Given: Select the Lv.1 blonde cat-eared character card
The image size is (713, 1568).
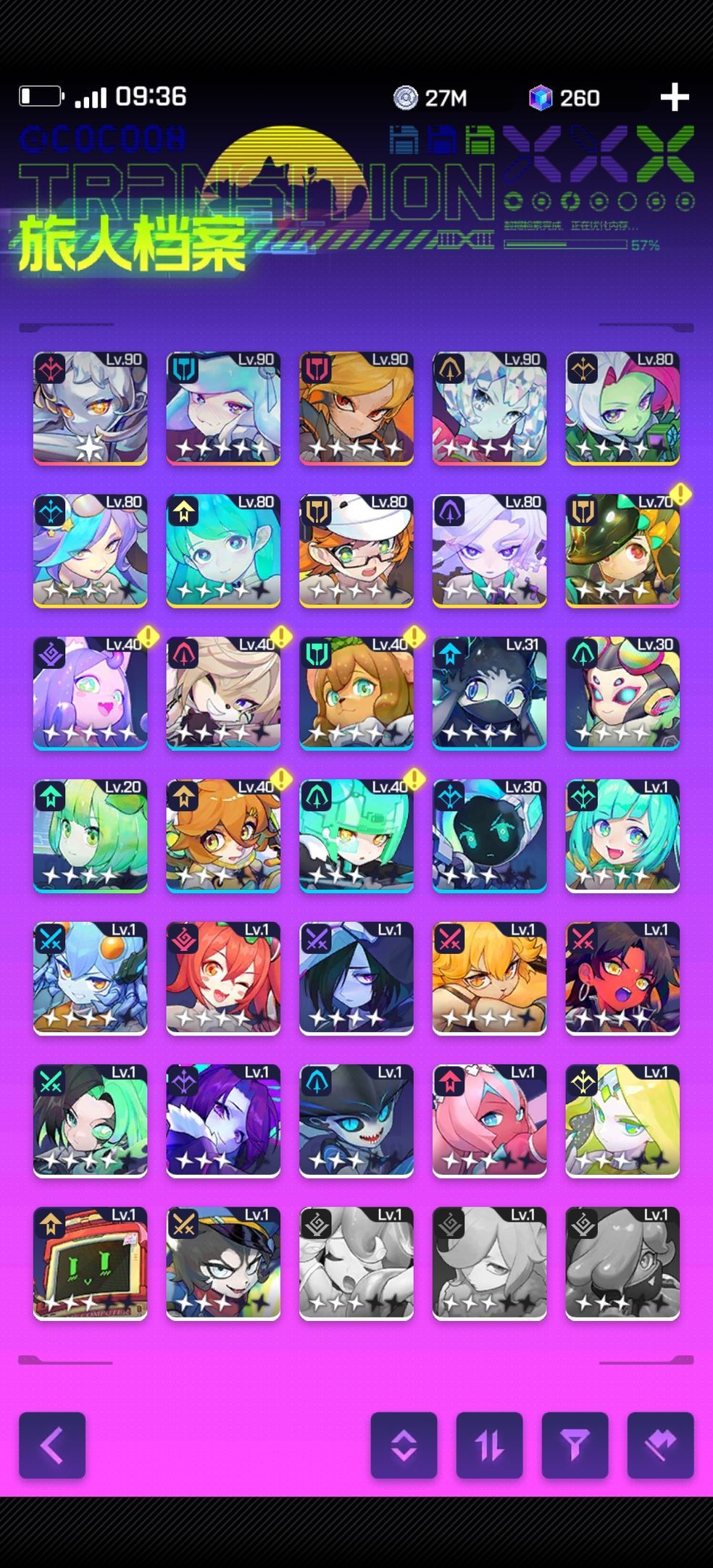Looking at the screenshot, I should tap(489, 978).
